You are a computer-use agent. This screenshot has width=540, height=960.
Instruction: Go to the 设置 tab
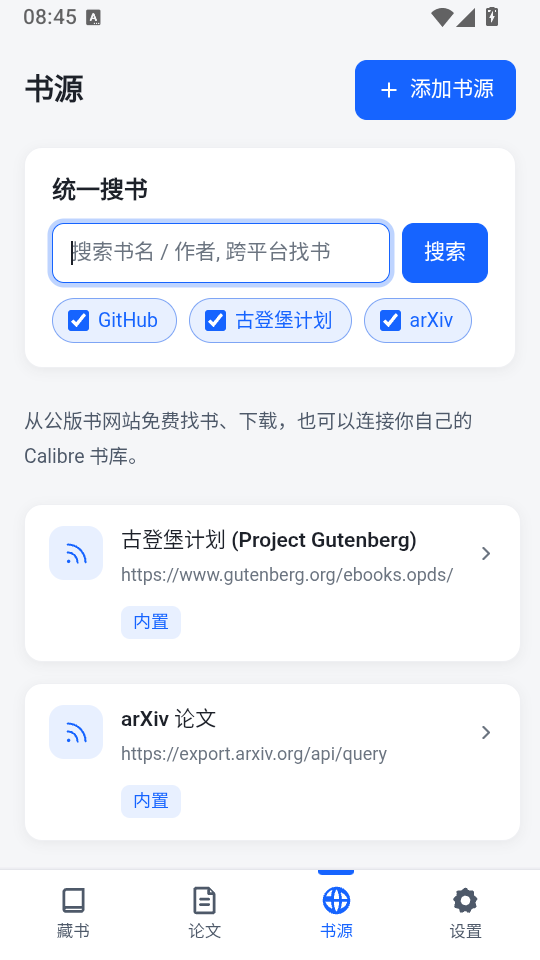coord(466,914)
